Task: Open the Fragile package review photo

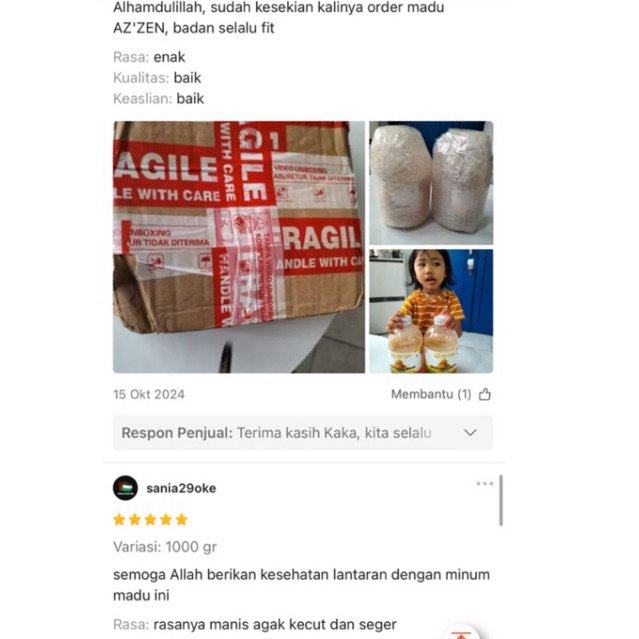Action: click(238, 247)
